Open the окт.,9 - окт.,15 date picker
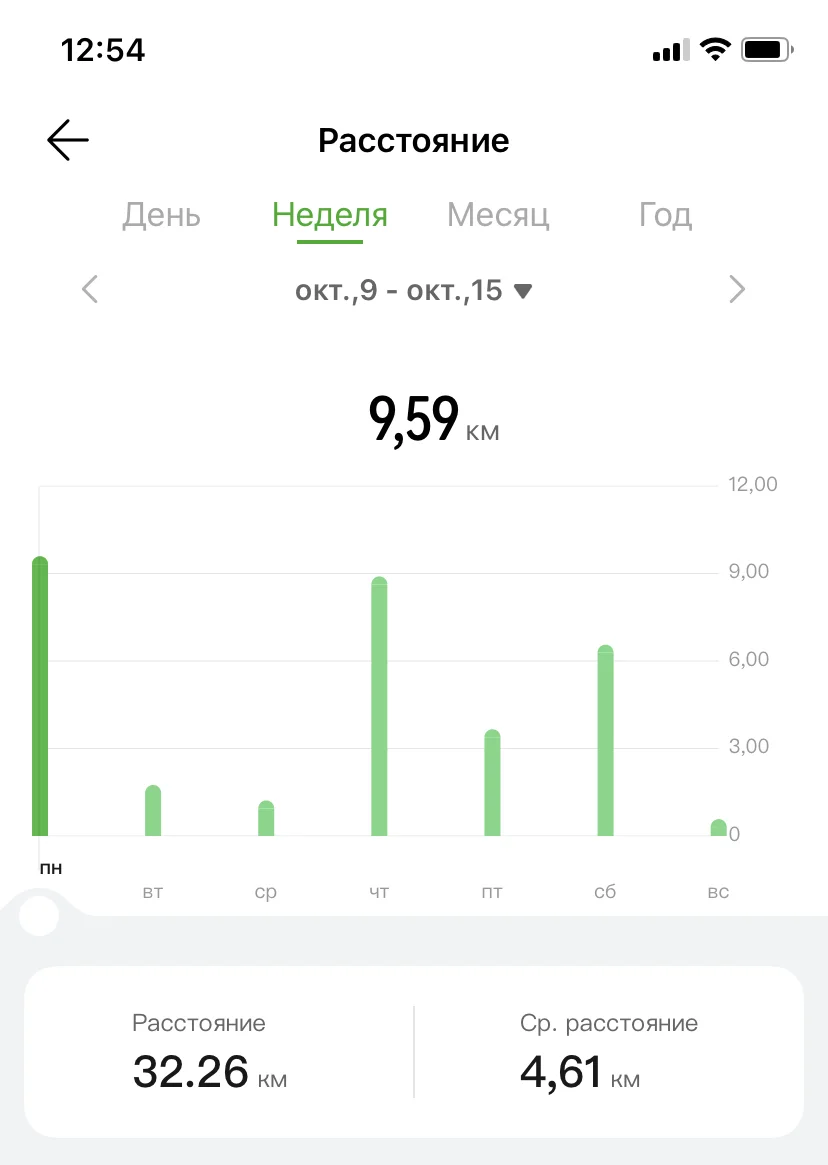Viewport: 828px width, 1165px height. [413, 291]
